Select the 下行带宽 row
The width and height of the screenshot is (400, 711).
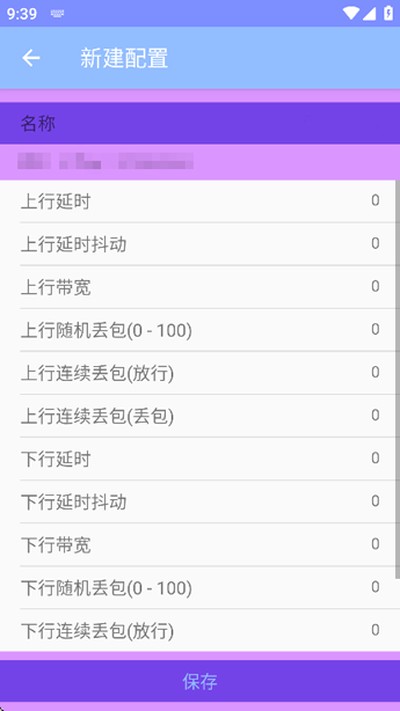[x=200, y=545]
